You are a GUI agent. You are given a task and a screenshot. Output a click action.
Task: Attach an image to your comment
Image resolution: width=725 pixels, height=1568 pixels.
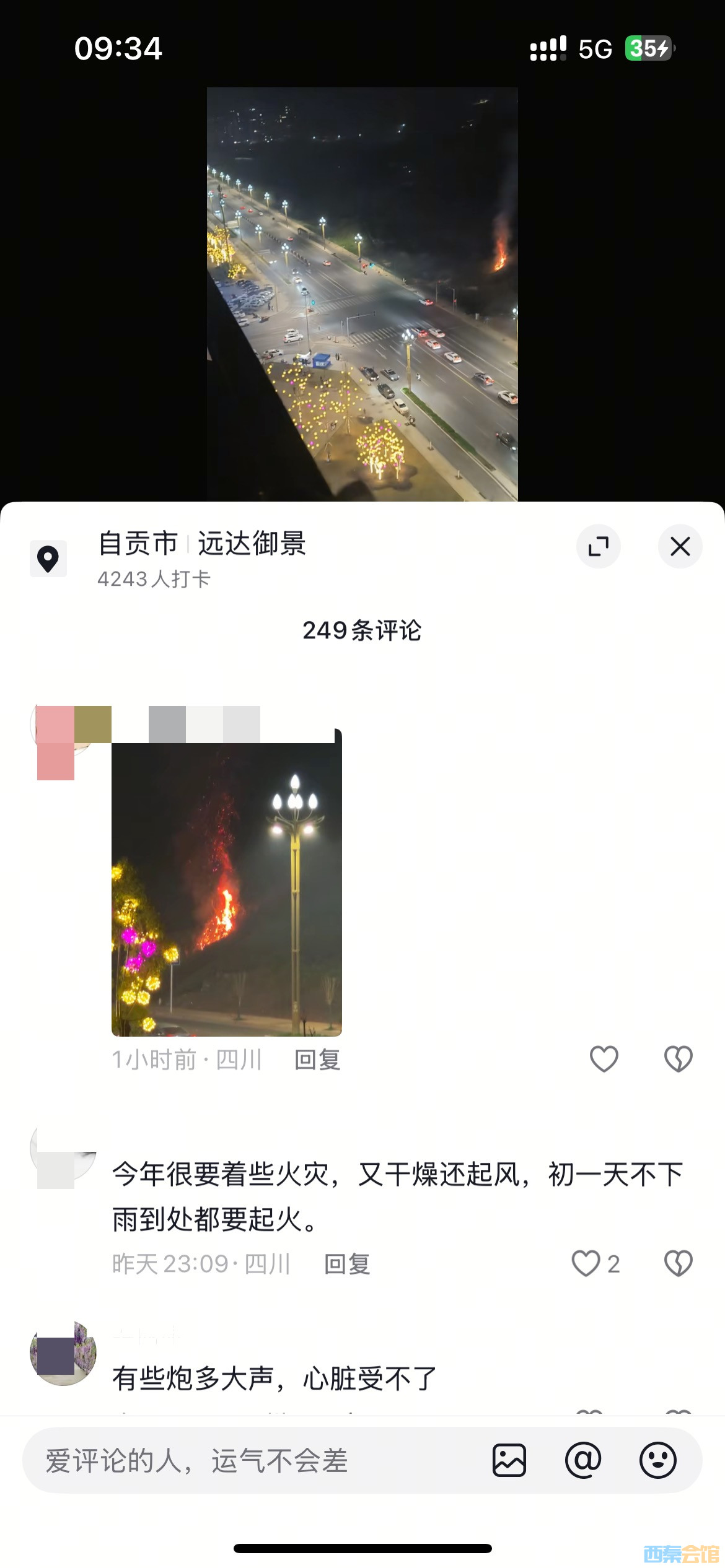(509, 1461)
